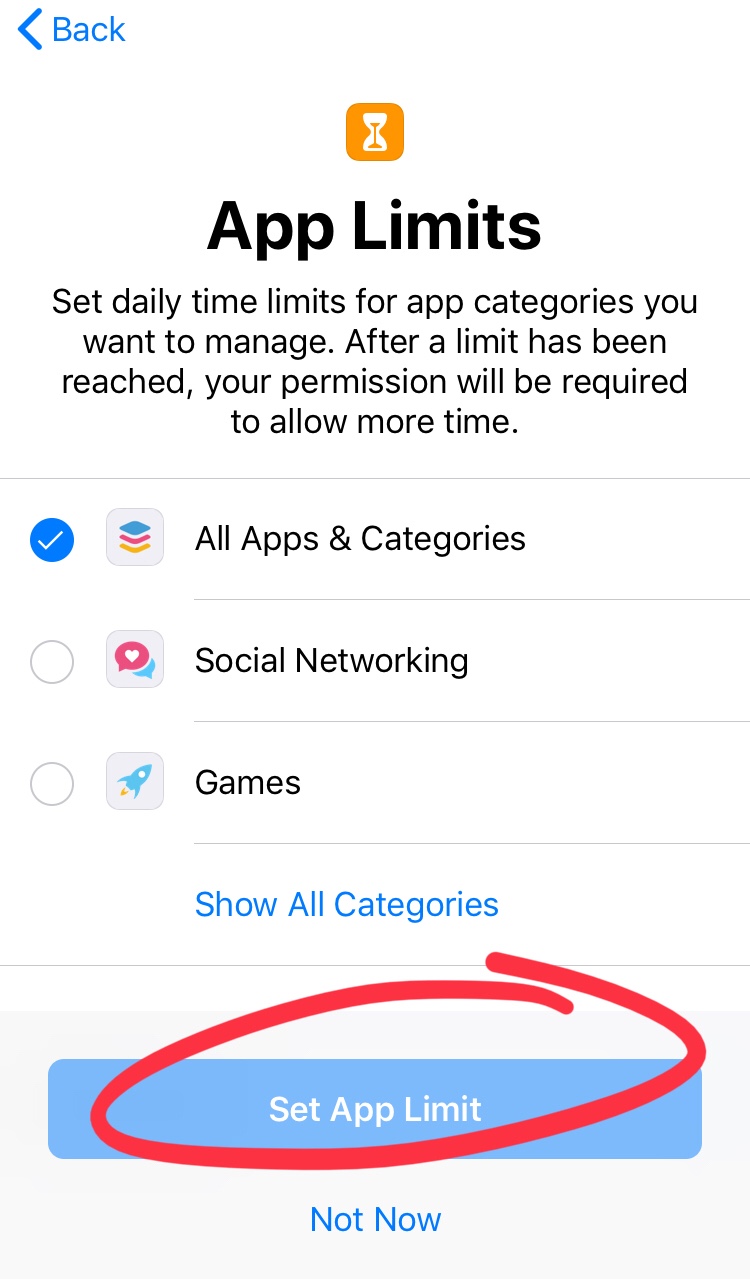Go back to the previous screen
Image resolution: width=750 pixels, height=1279 pixels.
pos(72,30)
